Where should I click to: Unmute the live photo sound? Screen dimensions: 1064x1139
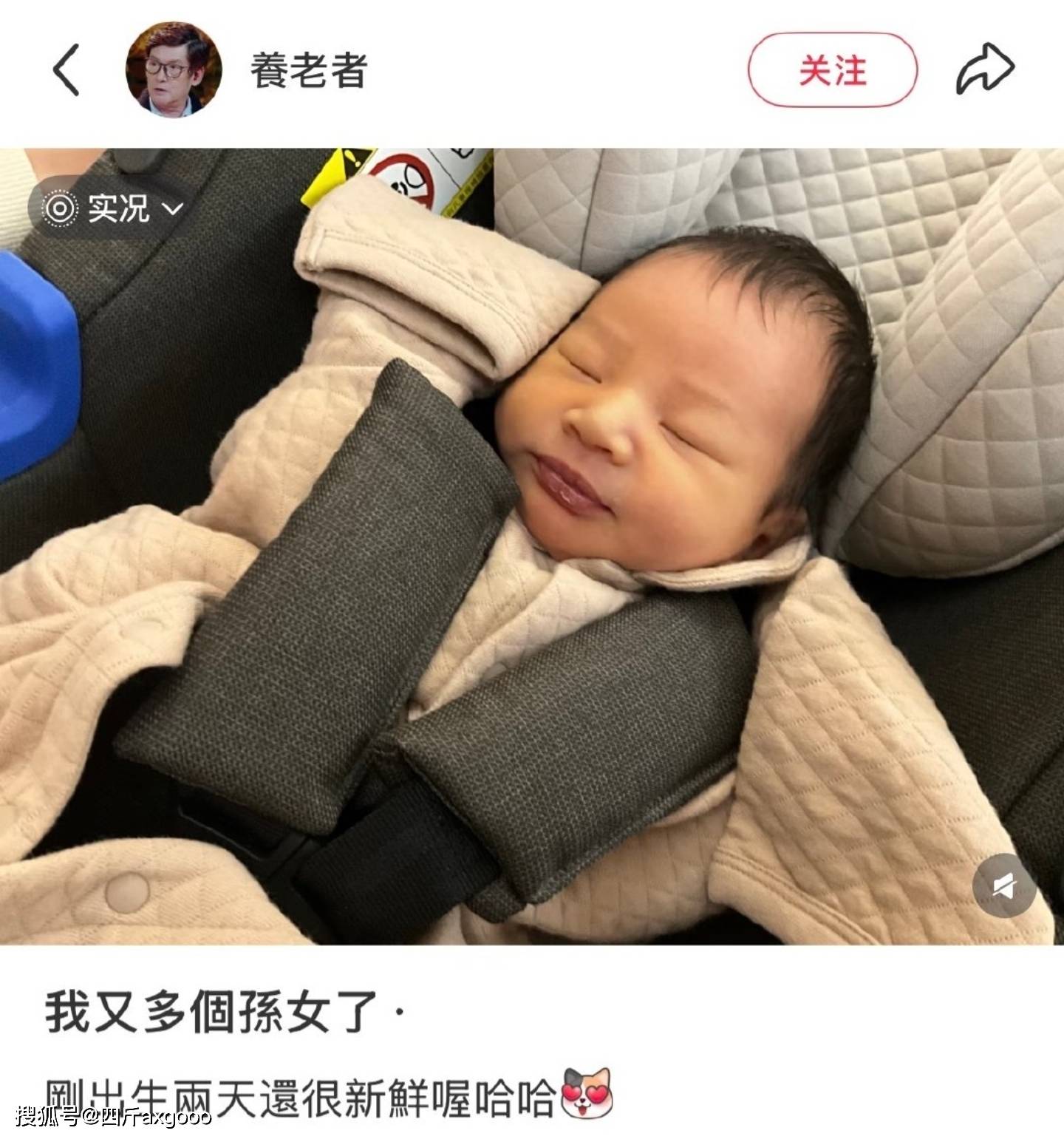(1003, 885)
